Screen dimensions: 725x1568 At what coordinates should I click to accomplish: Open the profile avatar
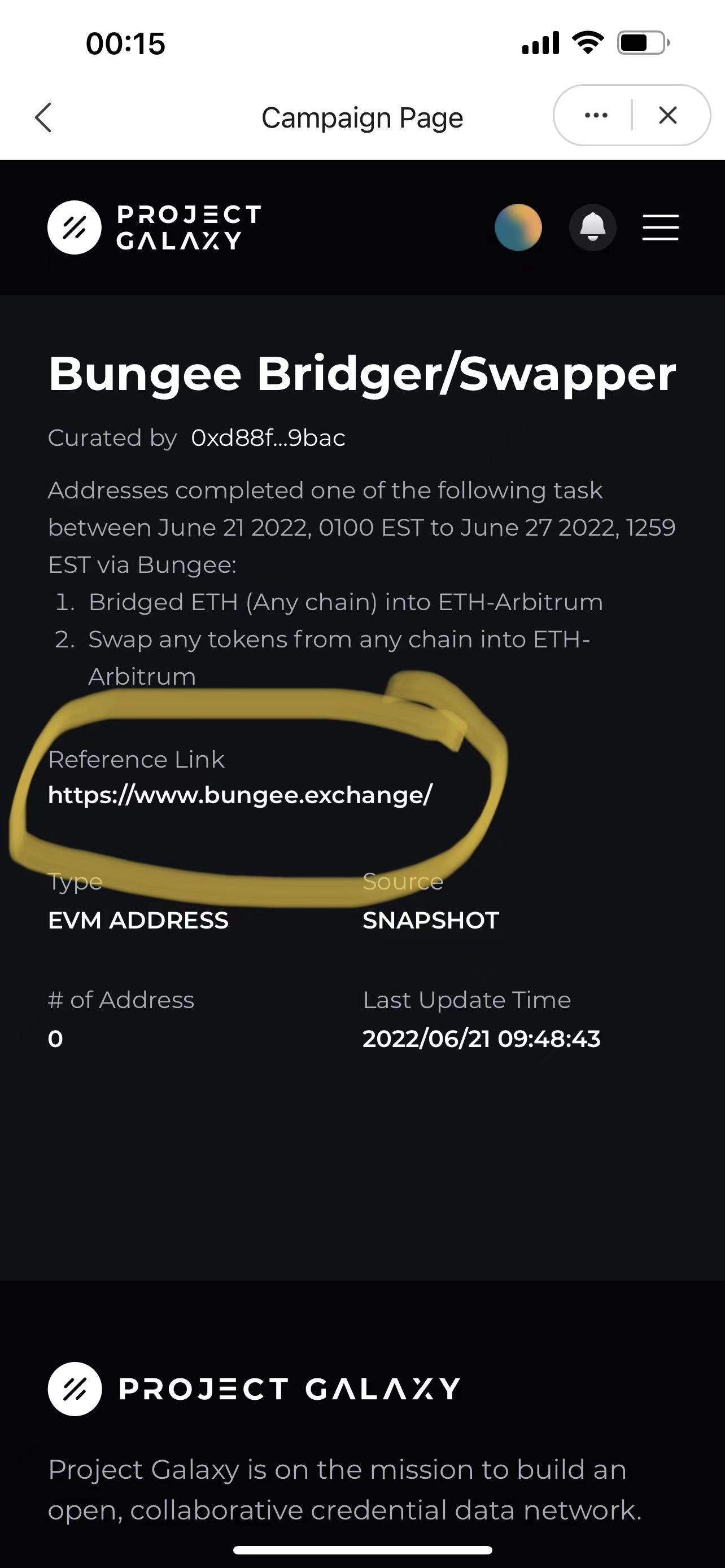[x=518, y=227]
